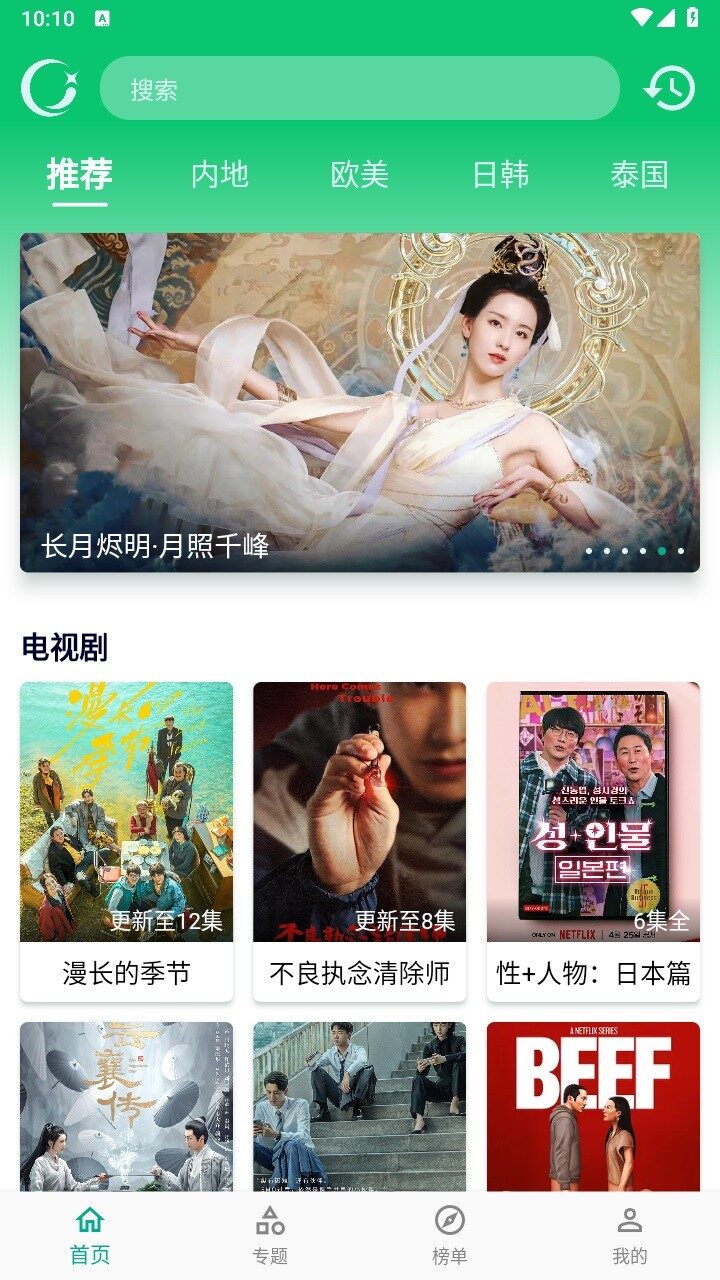Open the 长月烬明·月照千峰 banner
This screenshot has height=1280, width=720.
[x=360, y=402]
